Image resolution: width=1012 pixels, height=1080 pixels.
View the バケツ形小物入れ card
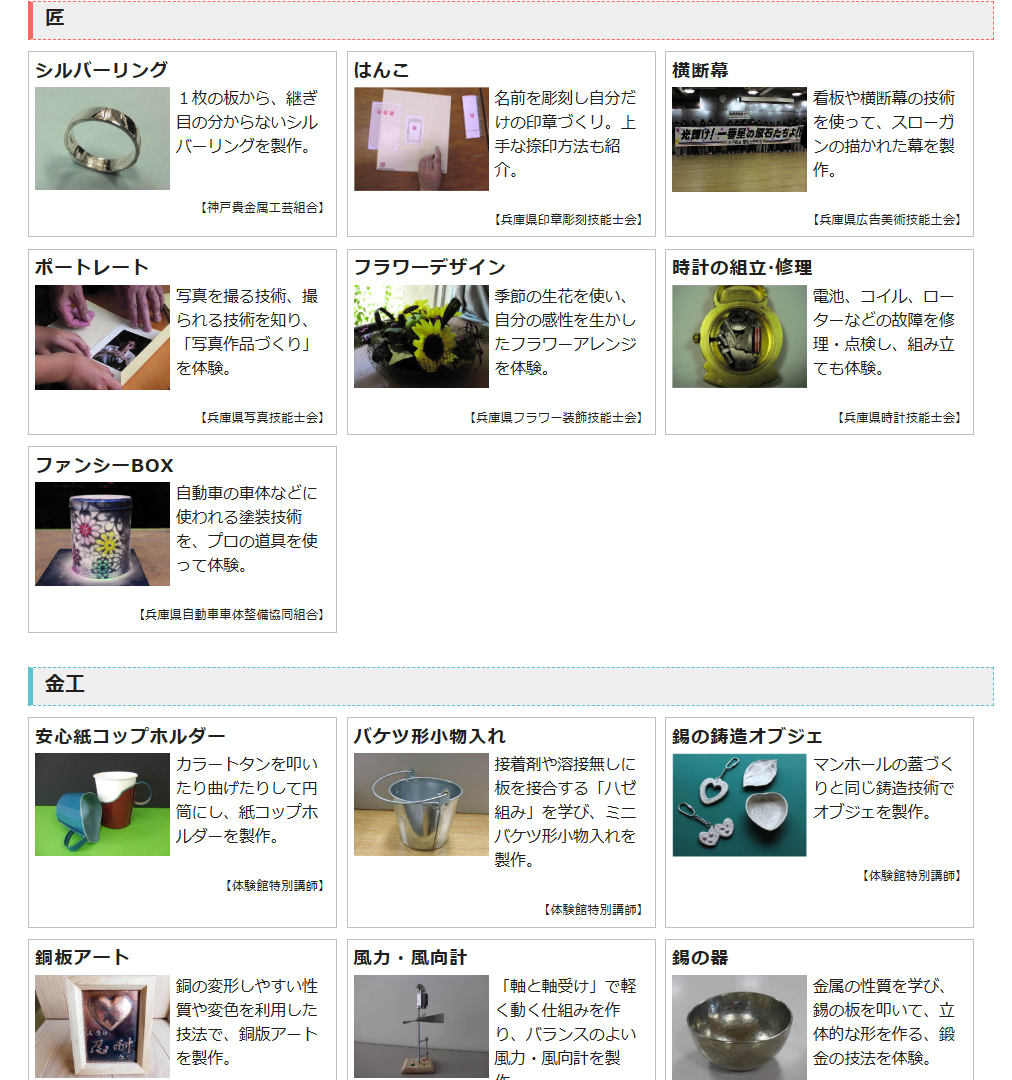pos(501,822)
